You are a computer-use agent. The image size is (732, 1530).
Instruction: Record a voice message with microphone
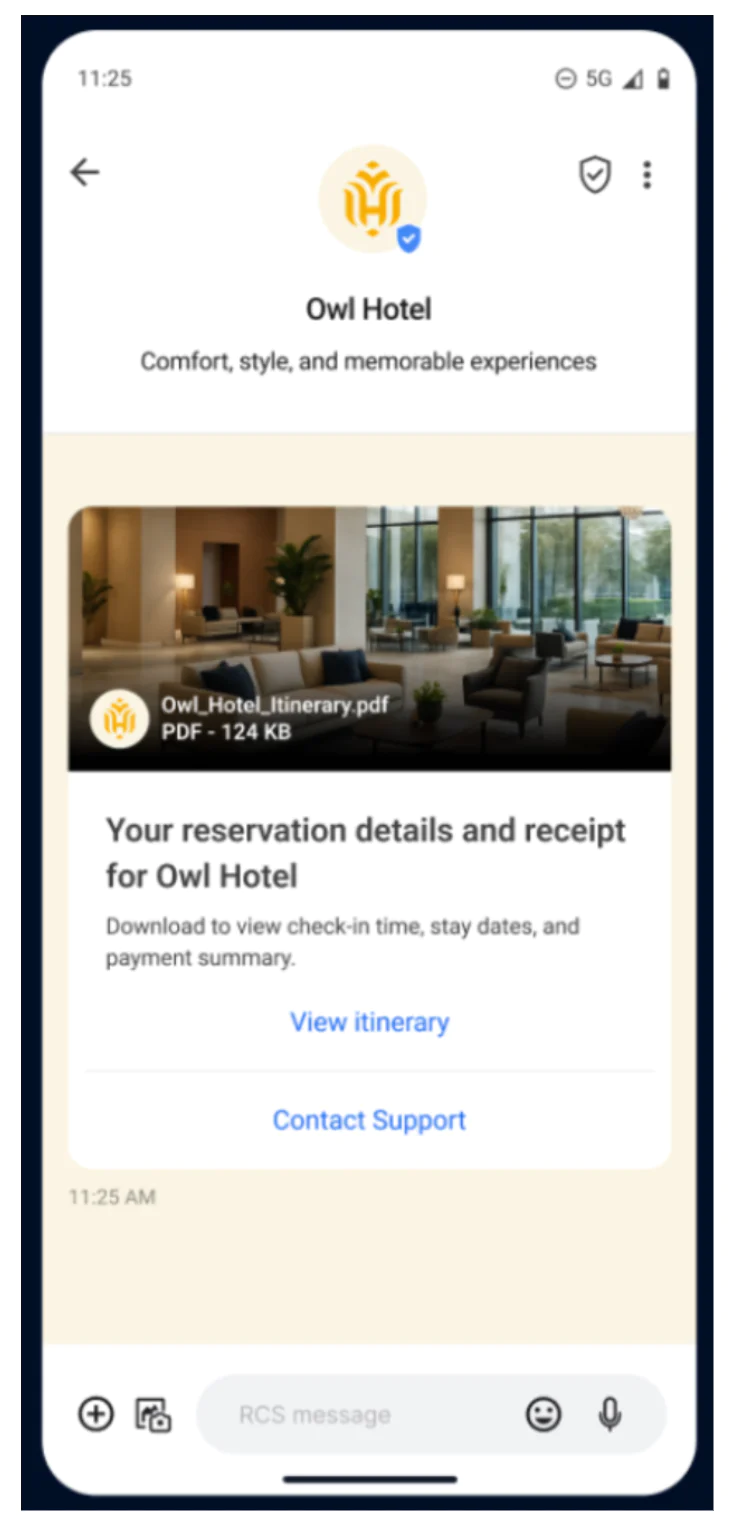[610, 1414]
